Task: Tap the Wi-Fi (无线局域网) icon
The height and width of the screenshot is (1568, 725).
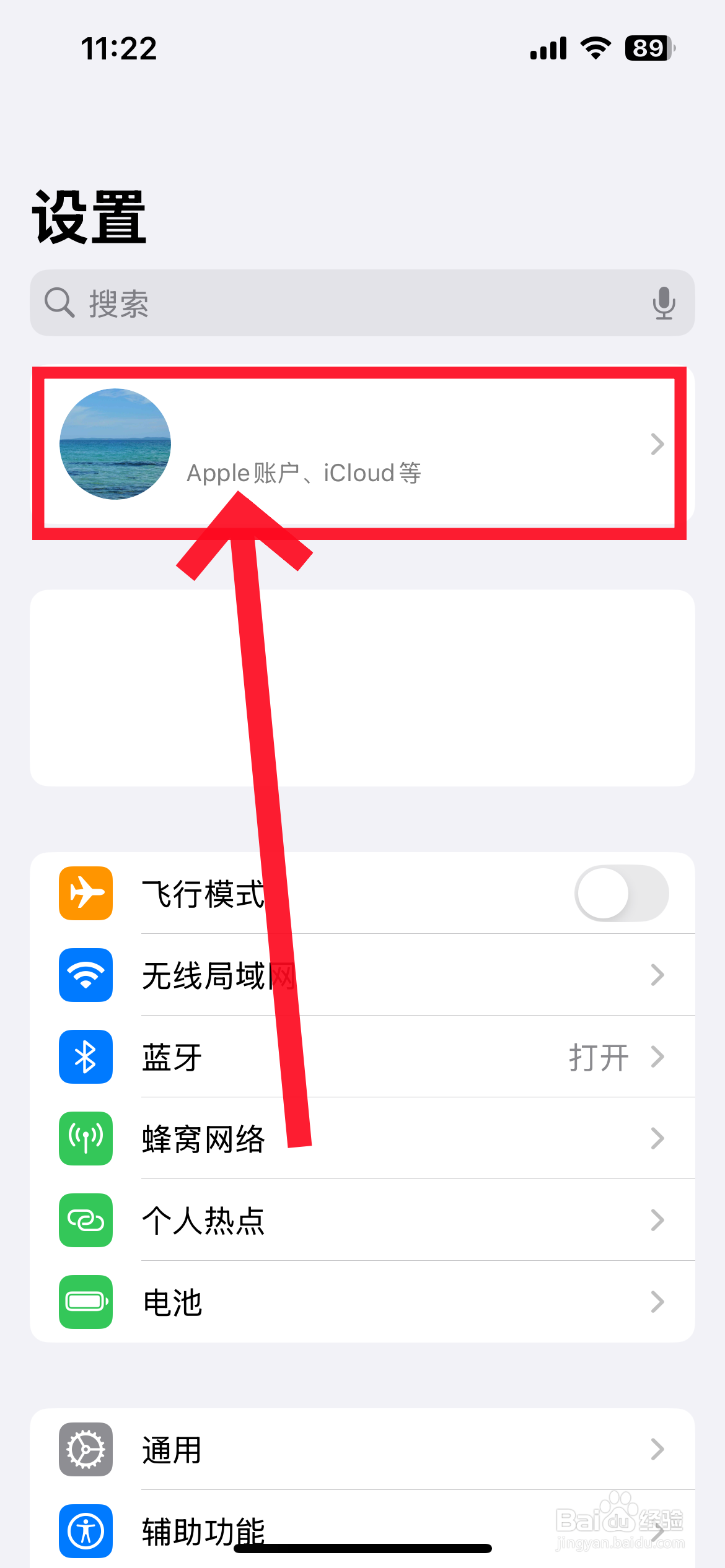Action: coord(85,975)
